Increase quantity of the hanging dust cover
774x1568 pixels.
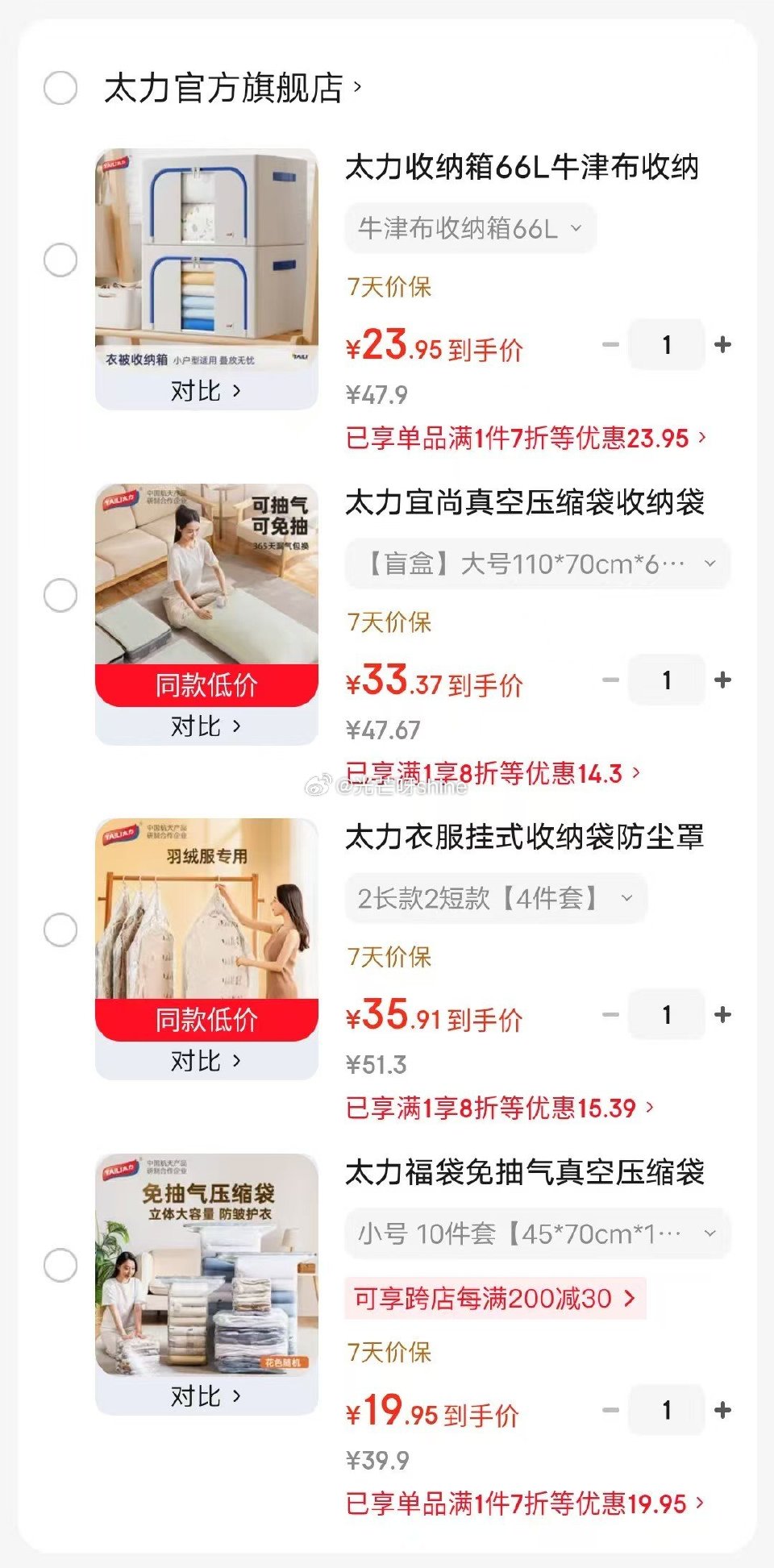coord(722,1015)
